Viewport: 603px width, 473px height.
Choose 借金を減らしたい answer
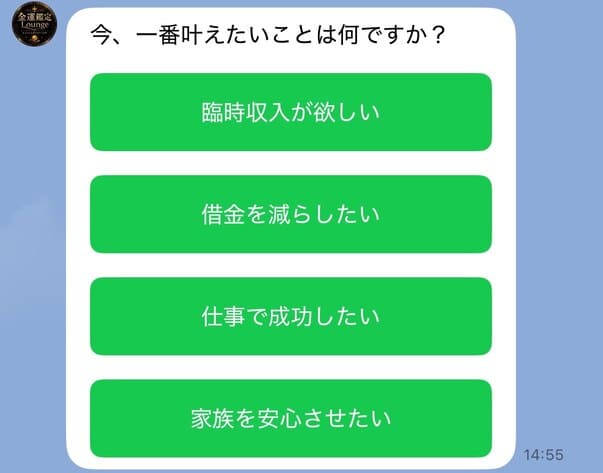pos(291,214)
